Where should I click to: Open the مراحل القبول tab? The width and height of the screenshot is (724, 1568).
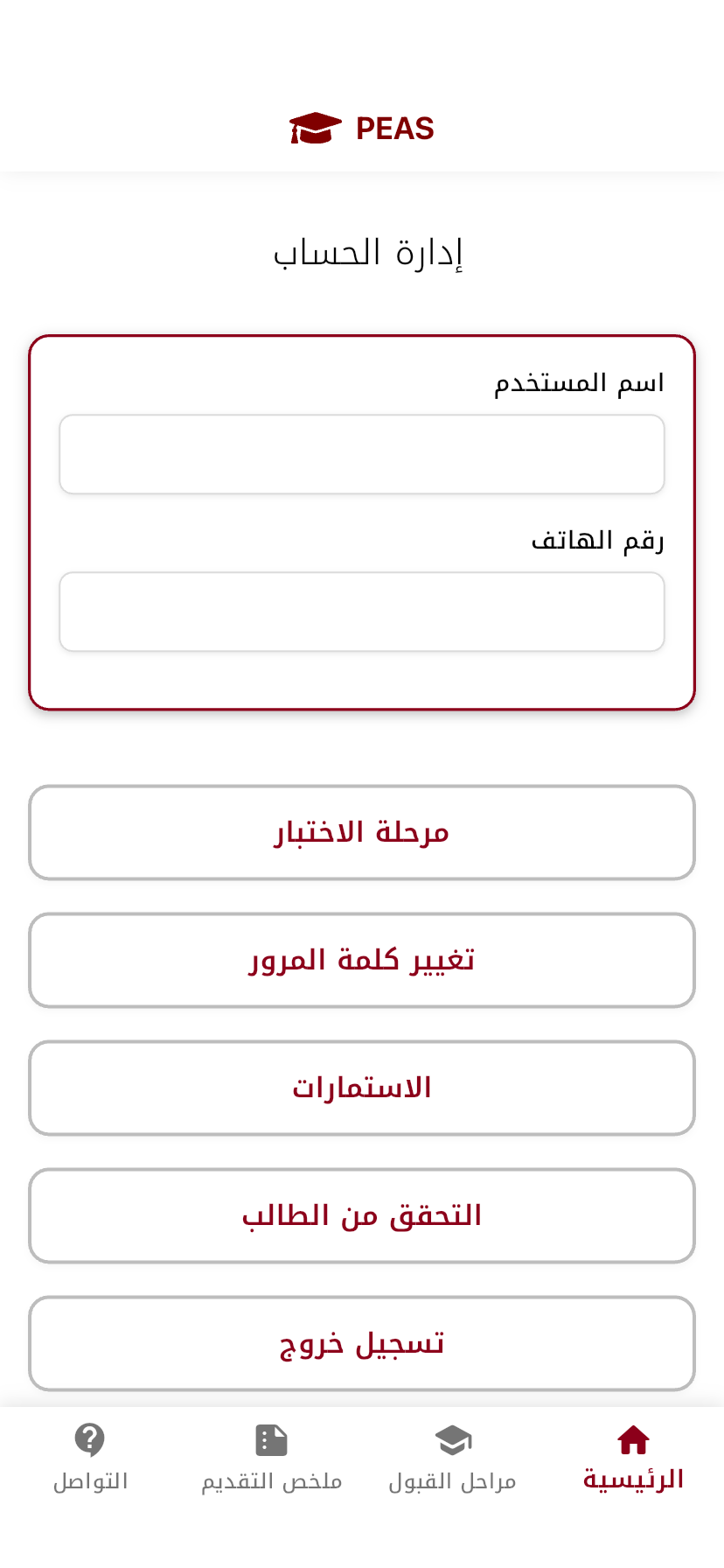click(x=452, y=1458)
